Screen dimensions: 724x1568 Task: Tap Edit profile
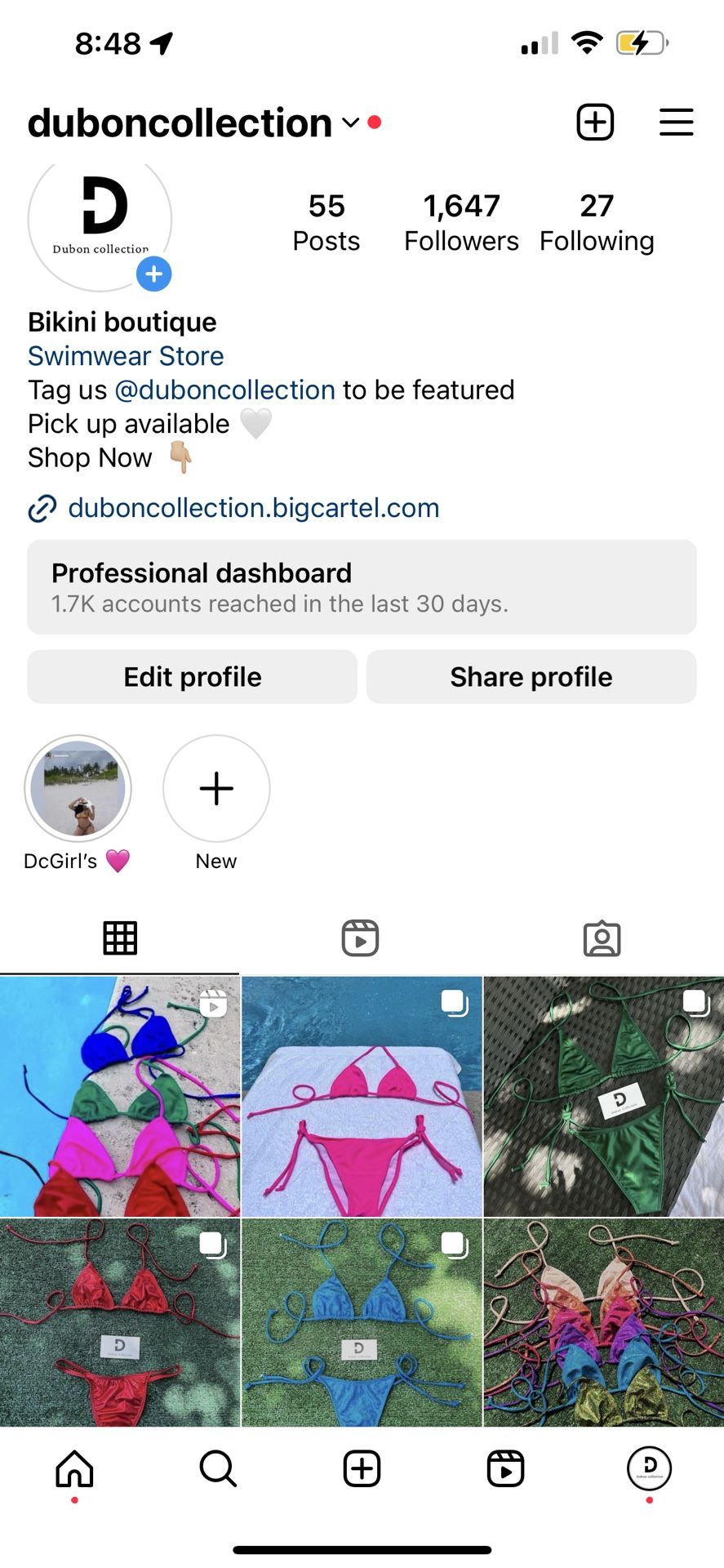[x=193, y=677]
